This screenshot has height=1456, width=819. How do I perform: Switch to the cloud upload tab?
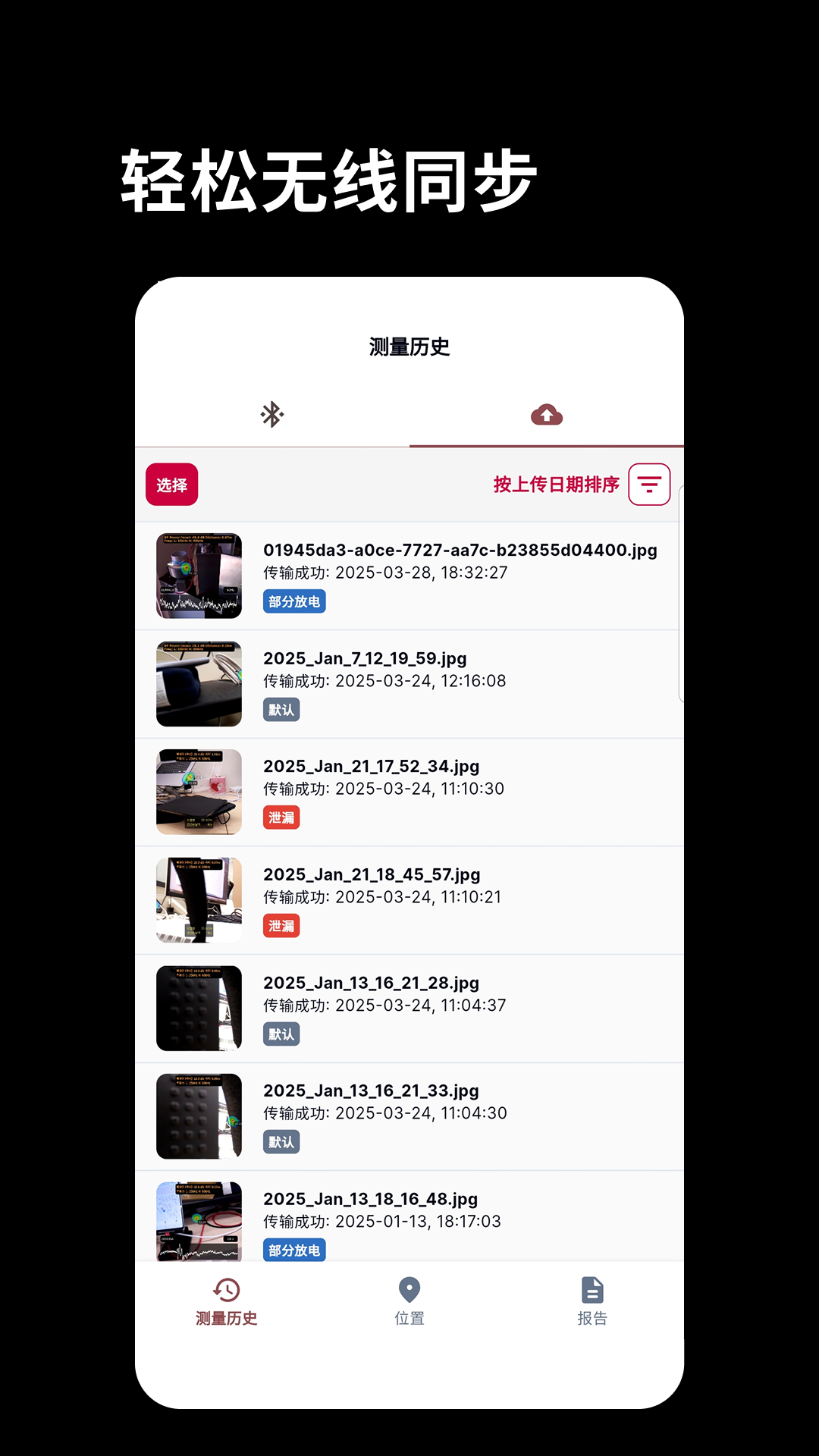tap(545, 416)
